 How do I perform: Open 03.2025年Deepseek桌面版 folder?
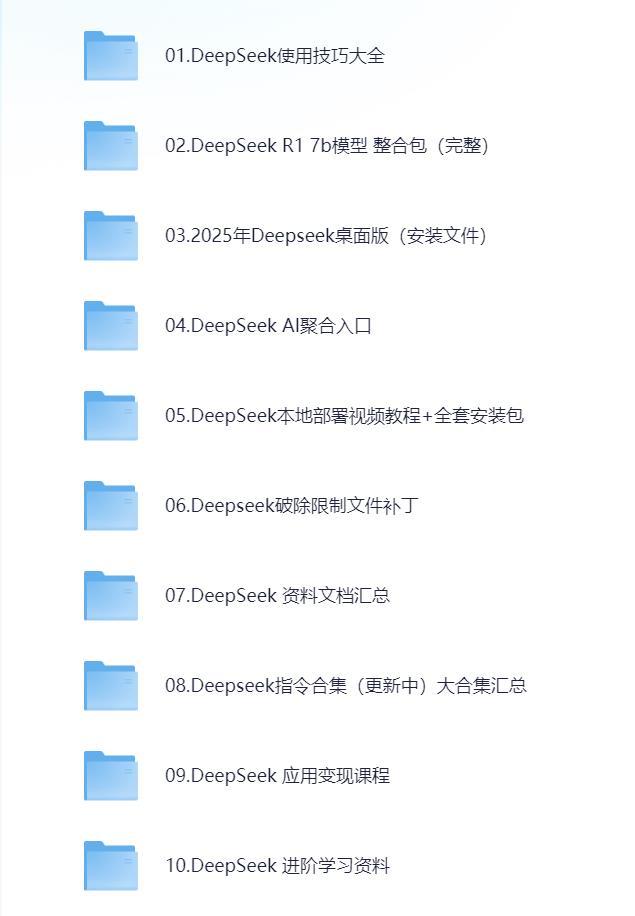point(111,236)
